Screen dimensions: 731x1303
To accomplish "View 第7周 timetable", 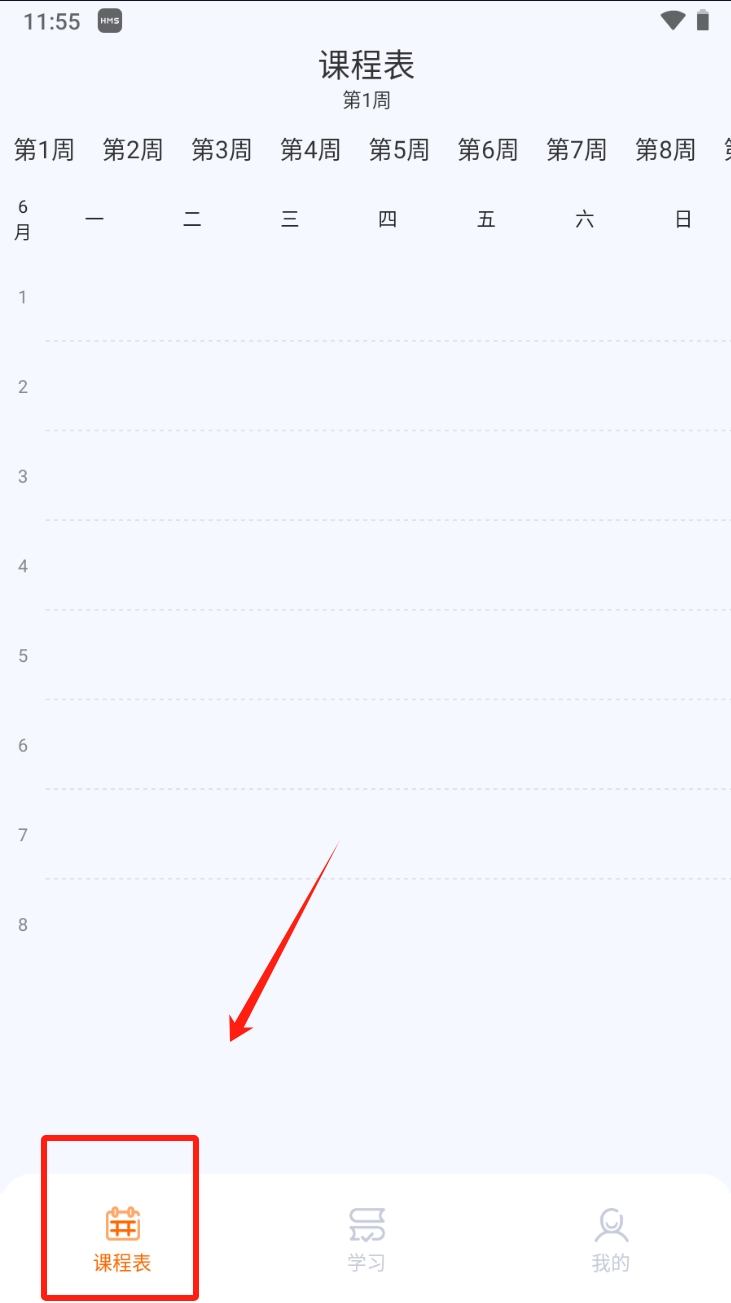I will 577,150.
